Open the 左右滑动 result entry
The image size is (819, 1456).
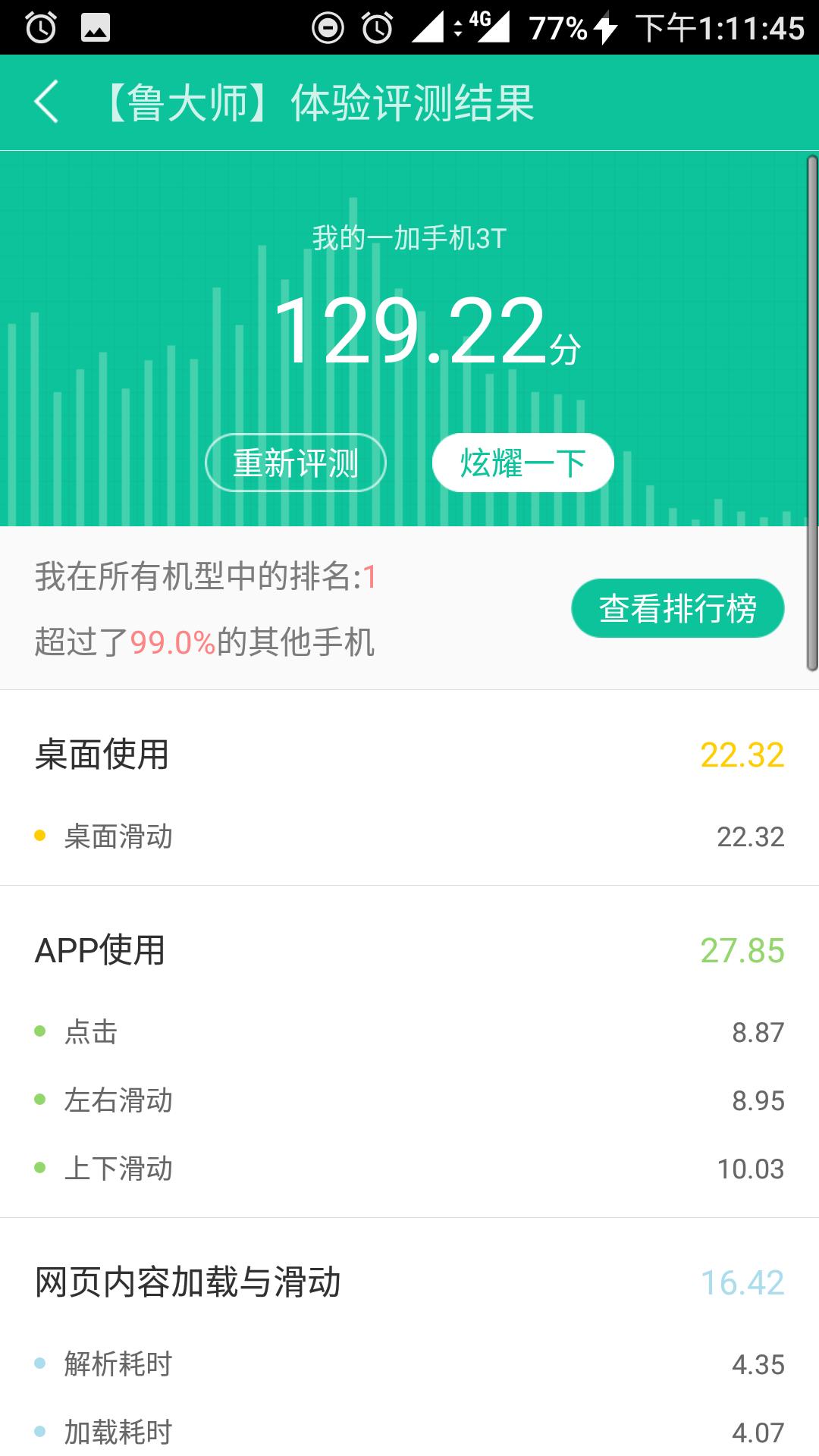[x=409, y=1099]
